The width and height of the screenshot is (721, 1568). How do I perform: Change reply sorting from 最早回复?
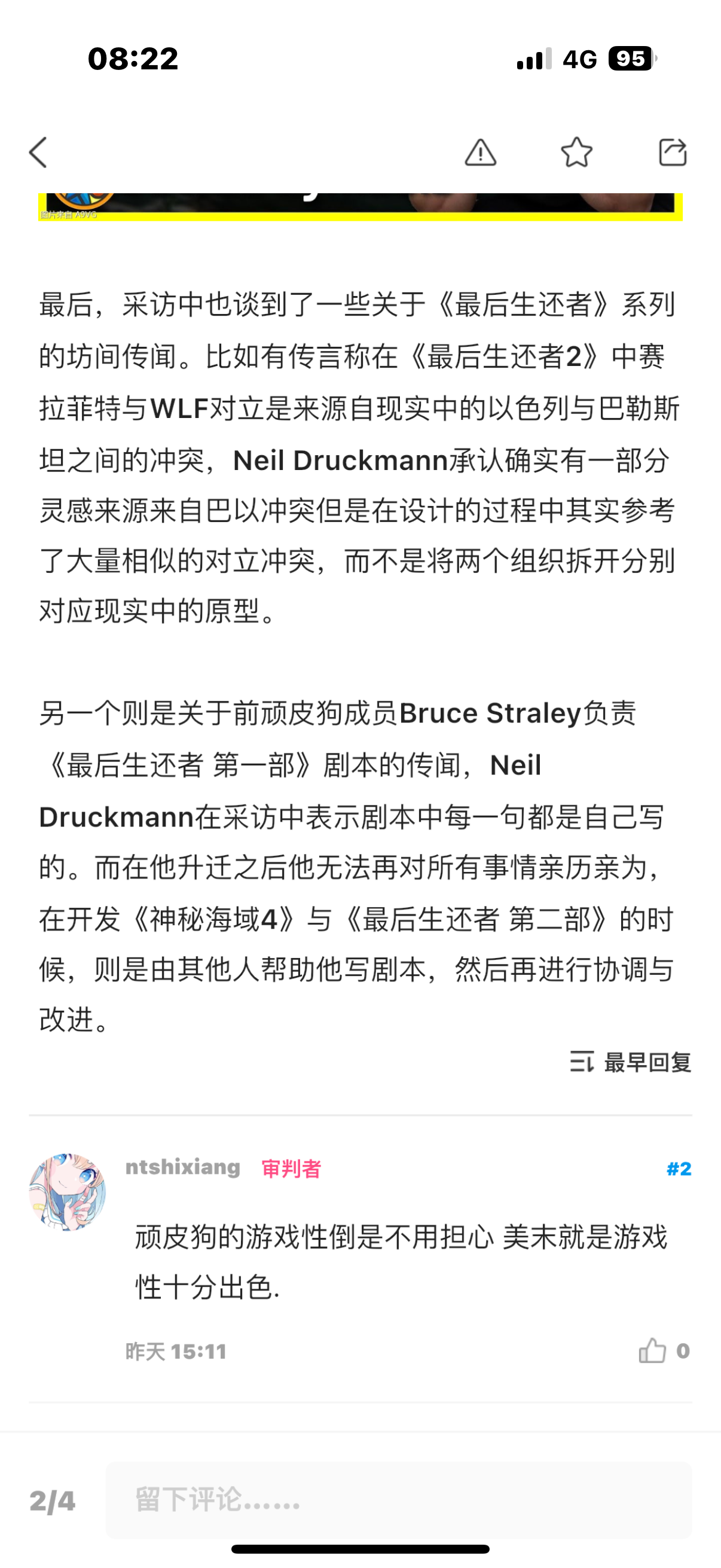point(630,1062)
